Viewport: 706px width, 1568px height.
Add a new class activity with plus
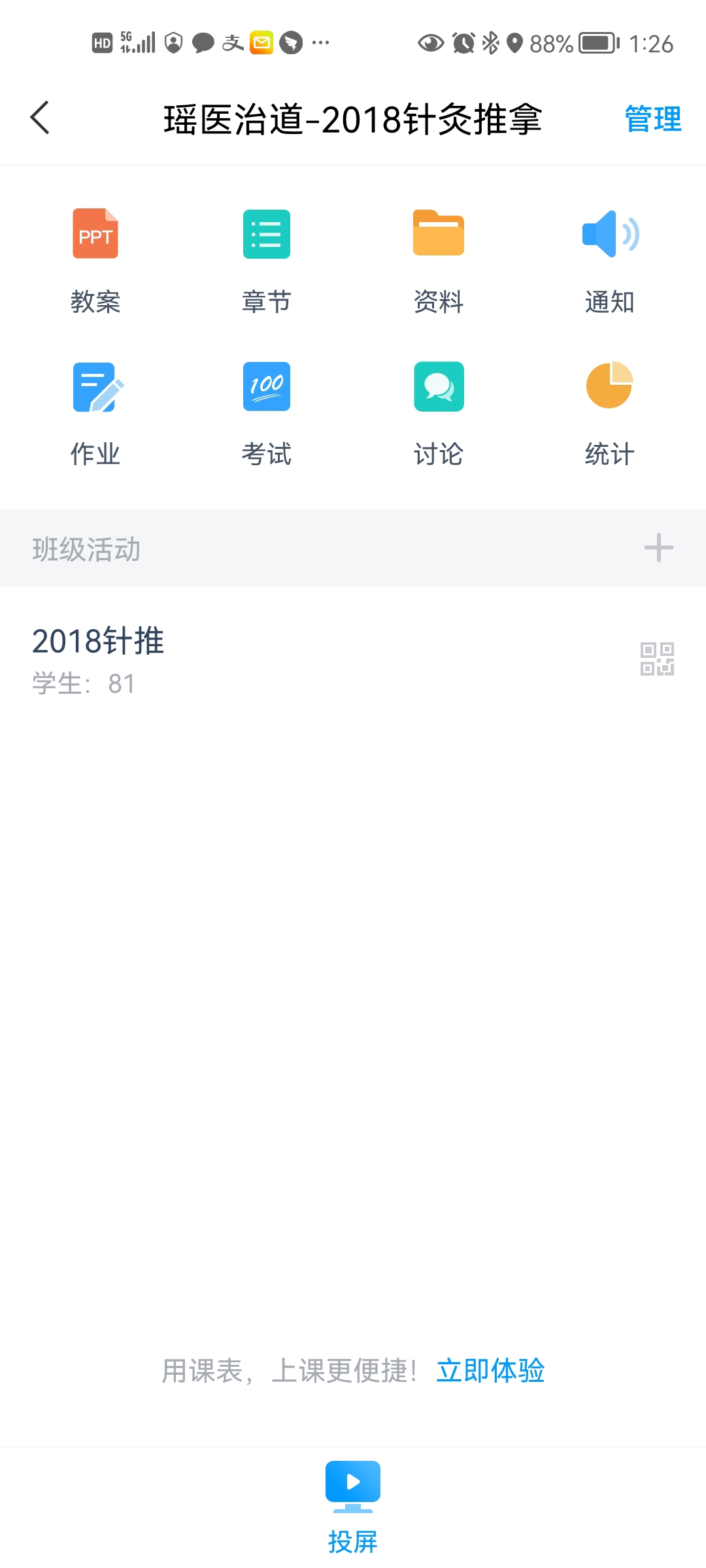(658, 547)
